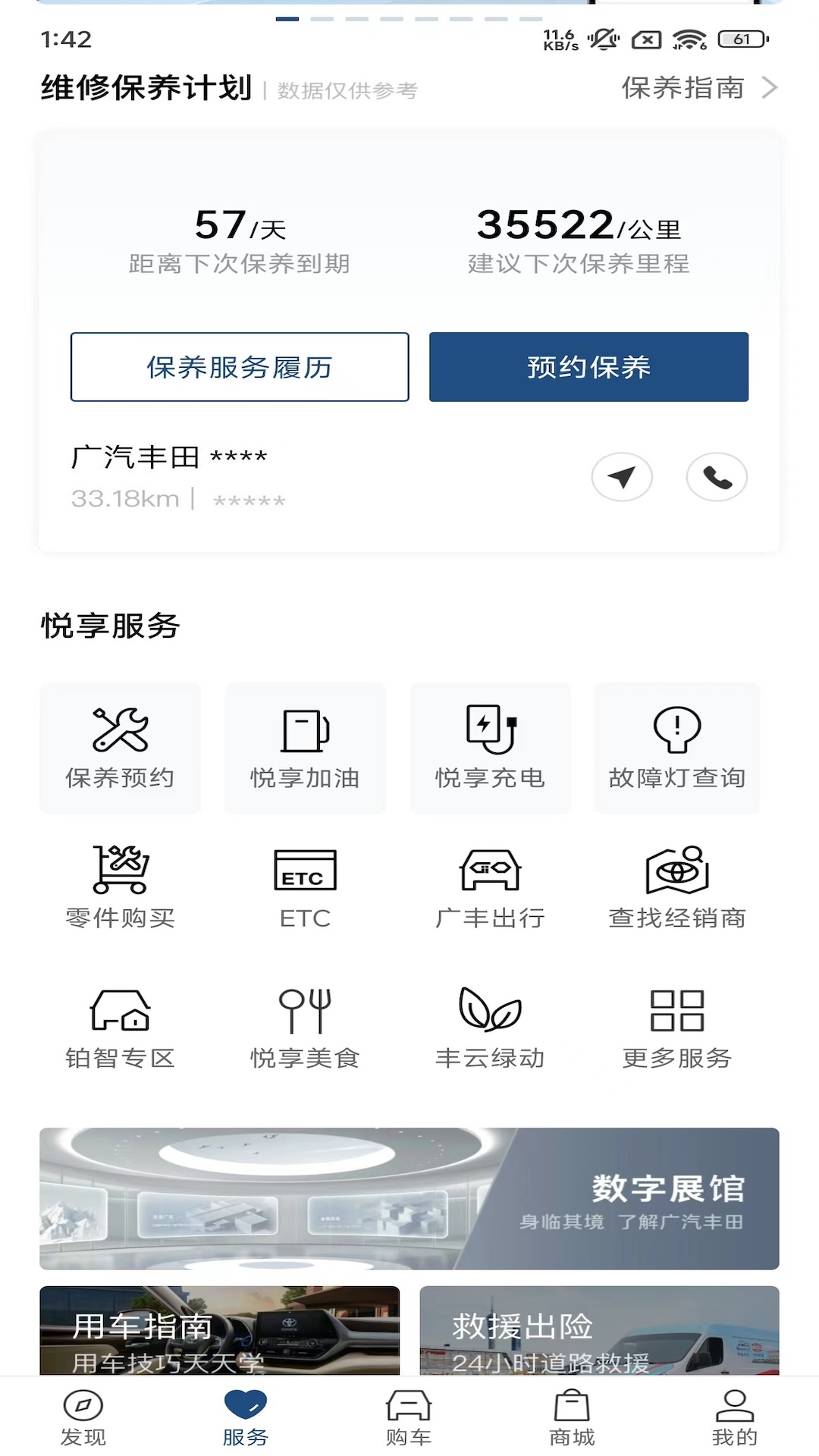Navigate to the 广汽丰田 dealer

pyautogui.click(x=622, y=477)
